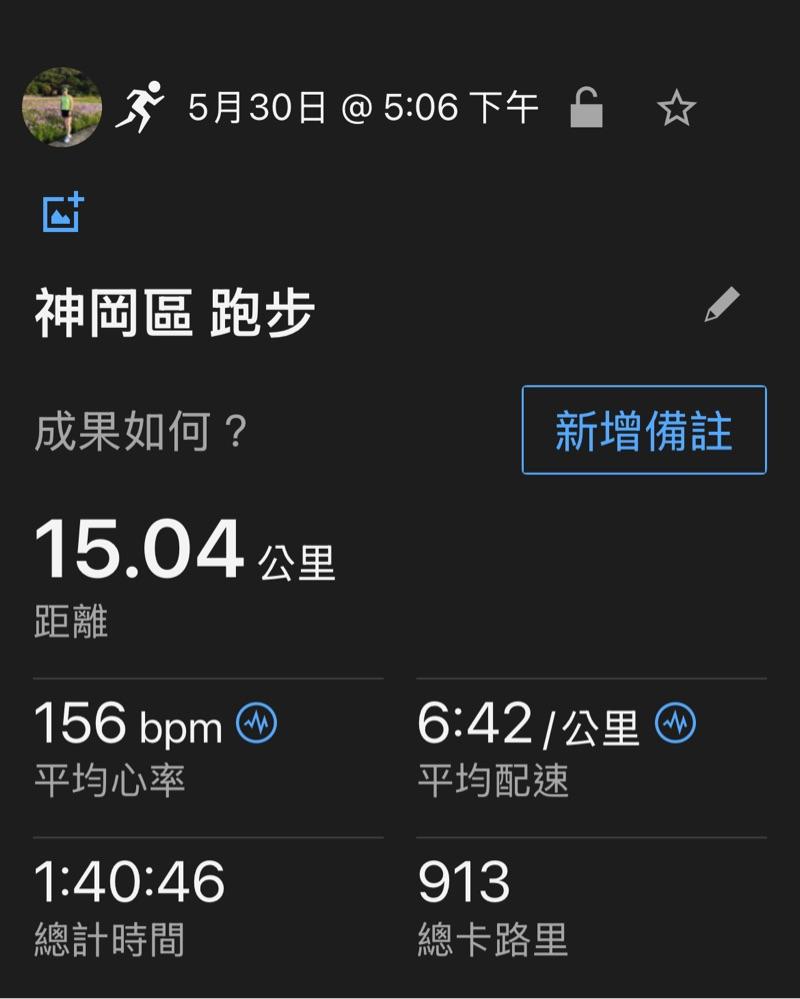This screenshot has width=800, height=999.
Task: Open the runner's profile photo
Action: pos(62,108)
